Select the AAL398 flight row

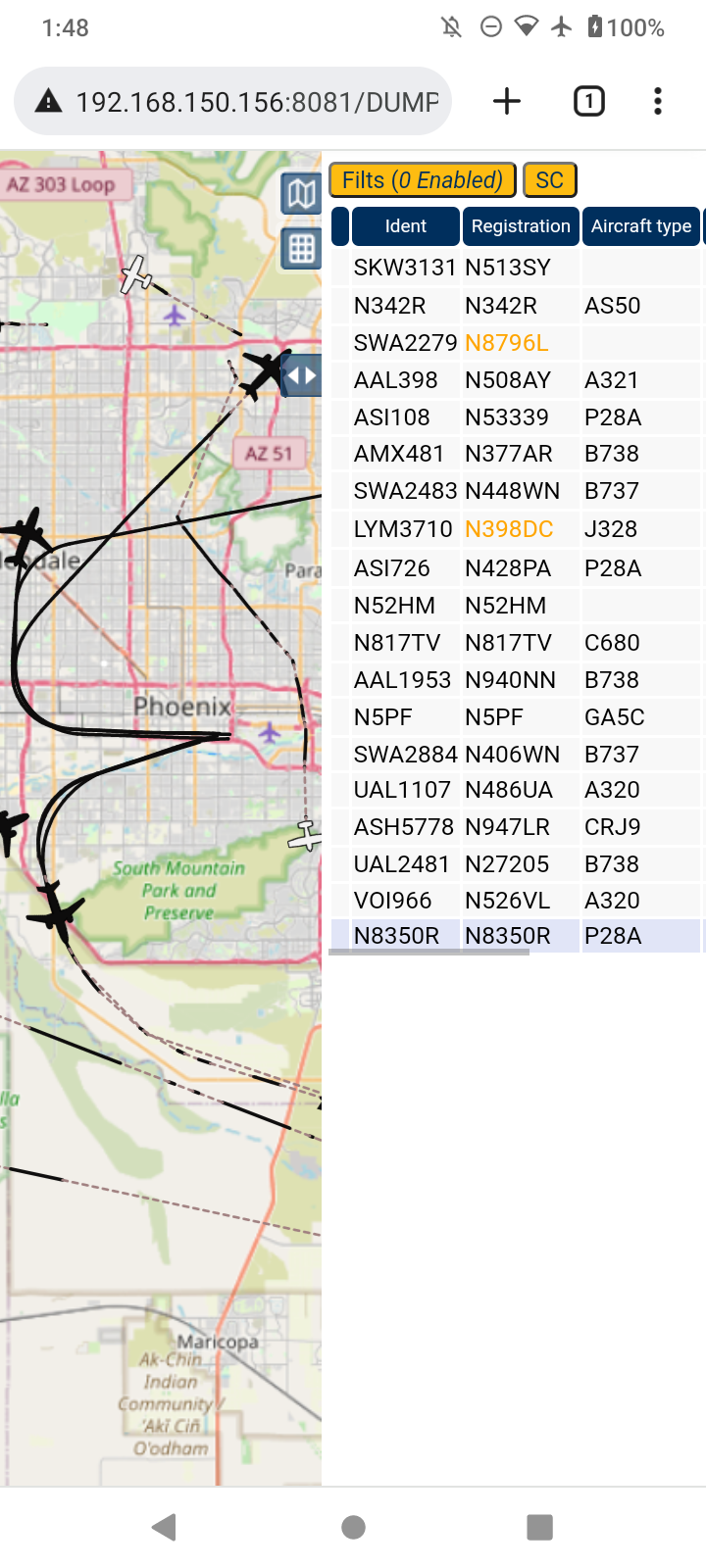[x=517, y=380]
